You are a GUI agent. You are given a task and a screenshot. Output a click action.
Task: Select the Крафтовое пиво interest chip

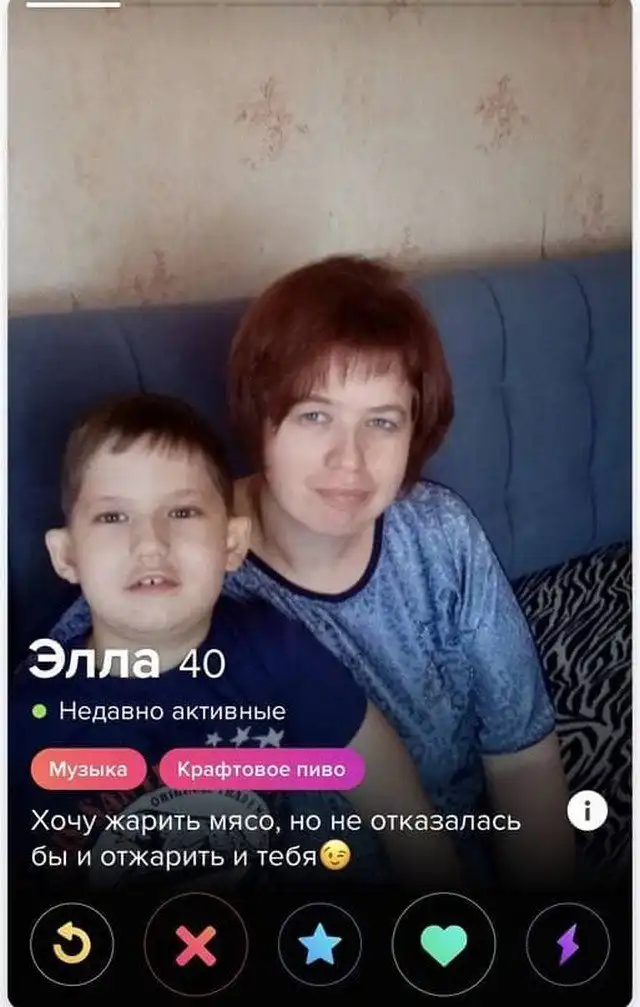click(x=261, y=769)
